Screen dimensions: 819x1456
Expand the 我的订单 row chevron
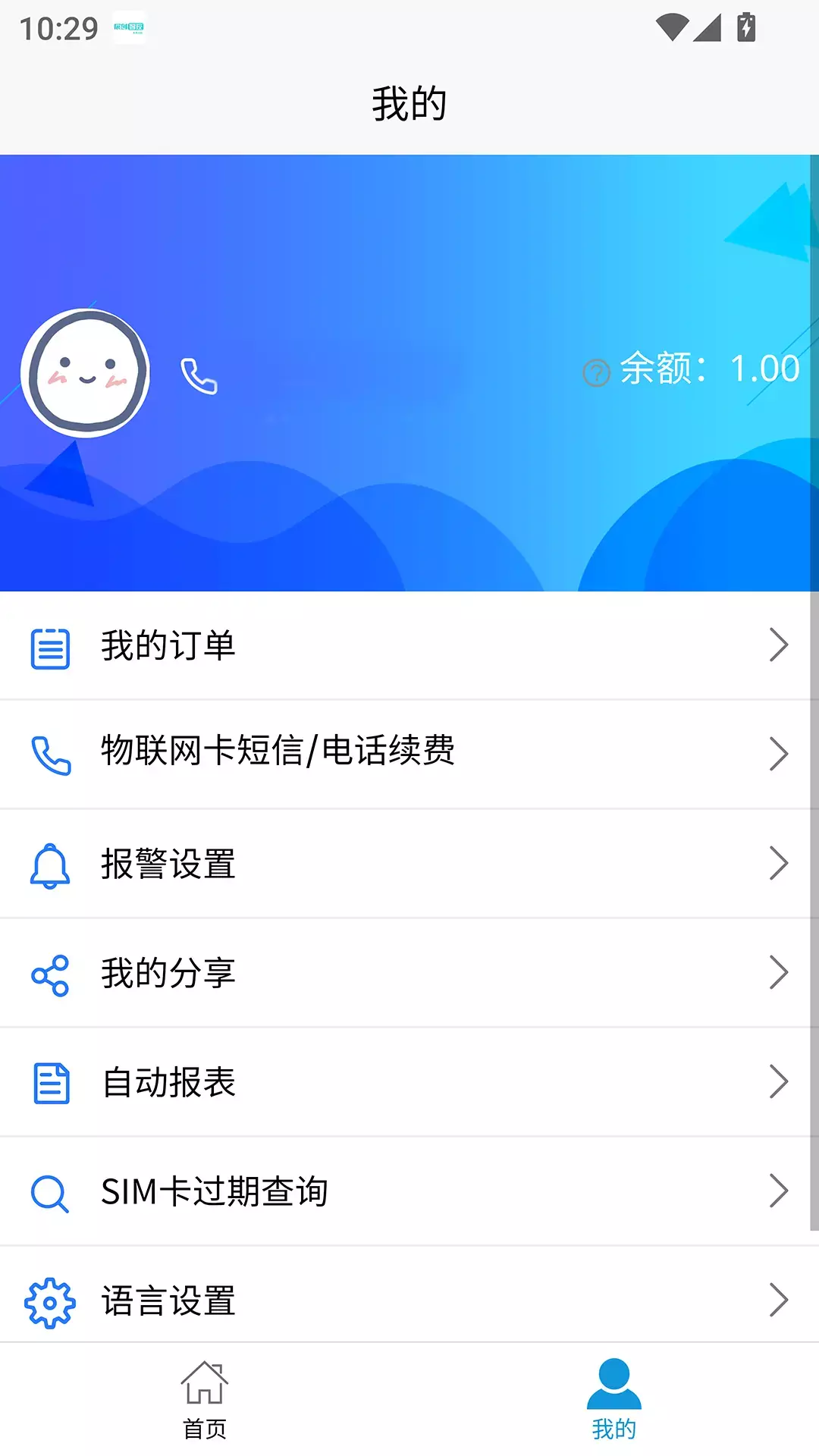coord(780,646)
